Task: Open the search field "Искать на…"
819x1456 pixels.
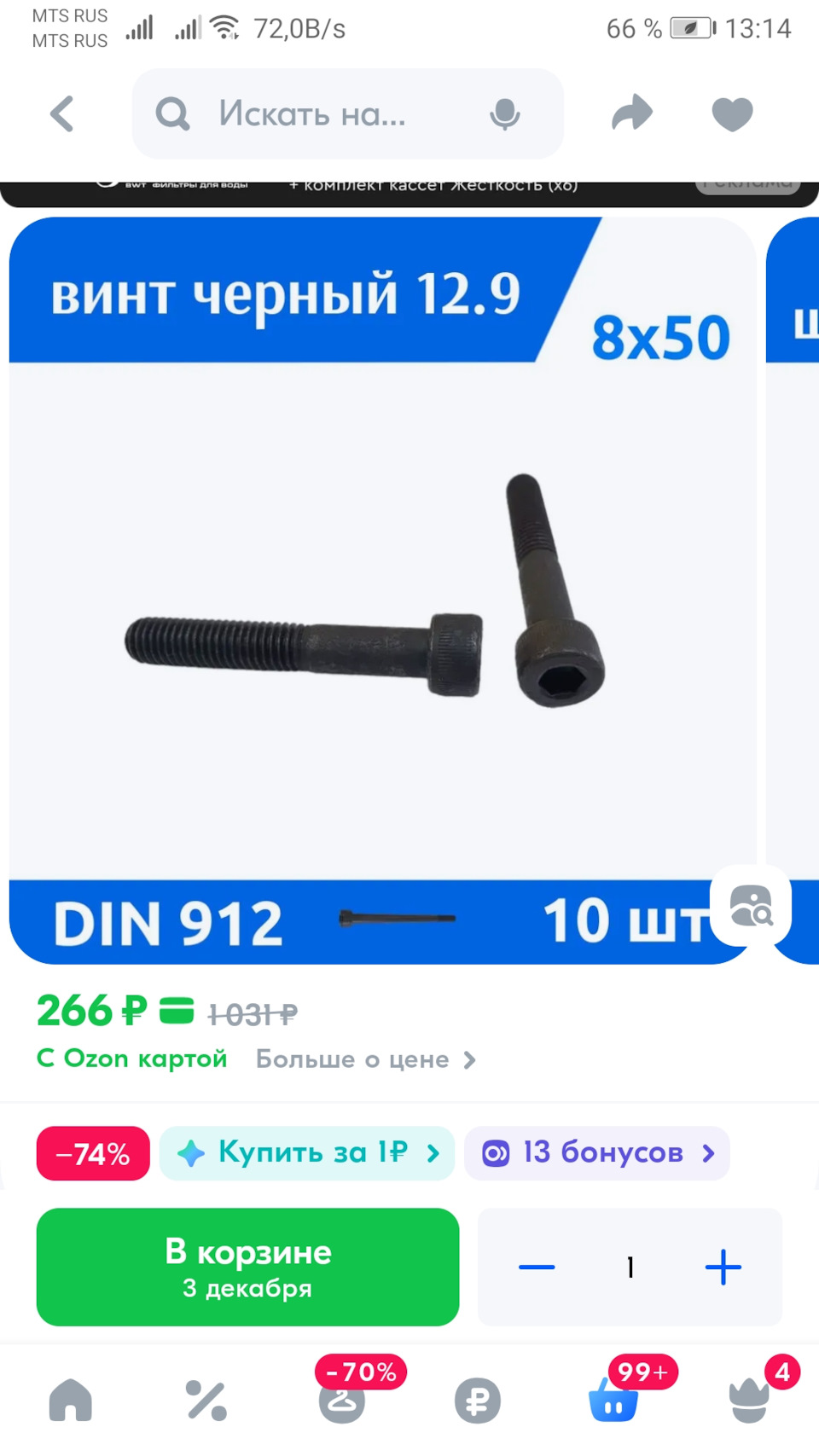Action: [312, 113]
